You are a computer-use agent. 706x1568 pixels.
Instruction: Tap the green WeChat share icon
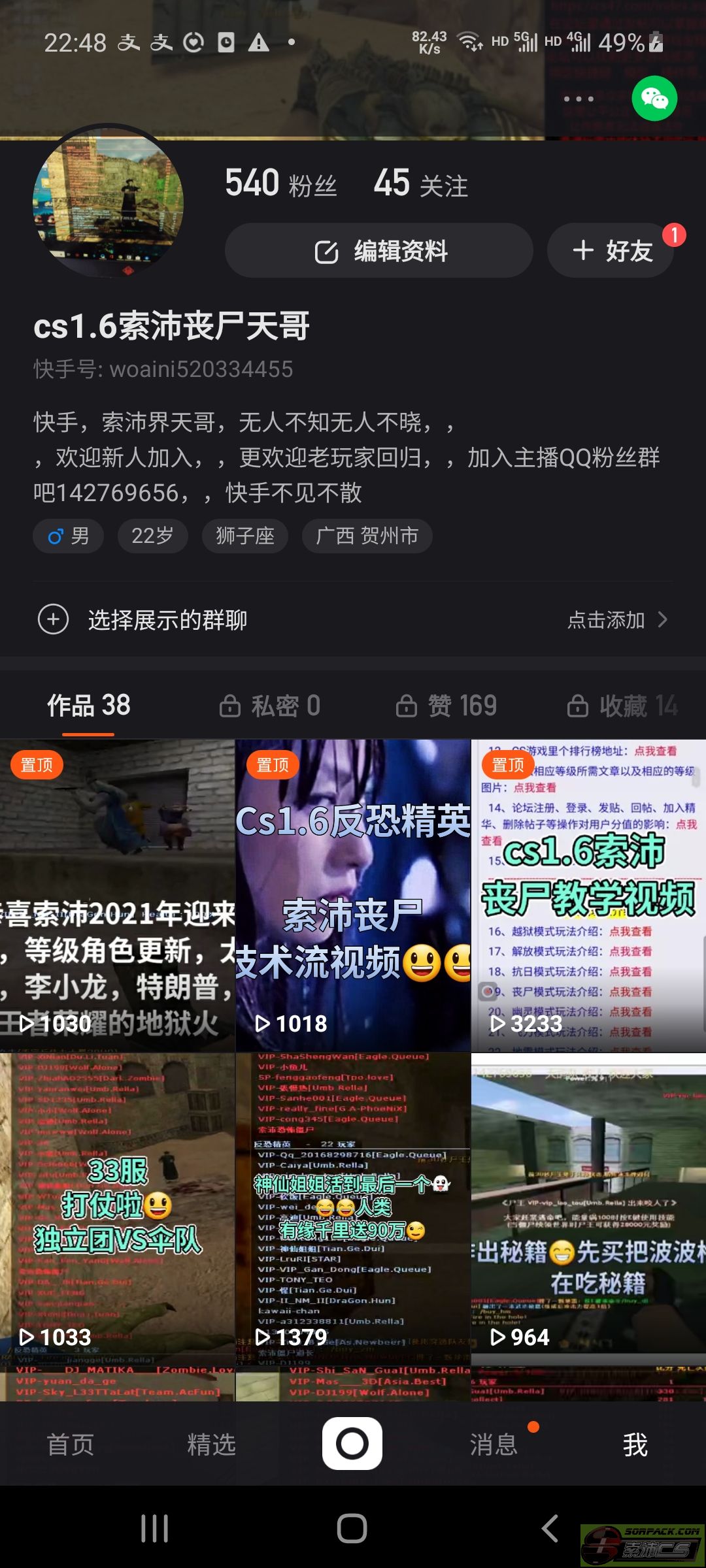pyautogui.click(x=654, y=99)
